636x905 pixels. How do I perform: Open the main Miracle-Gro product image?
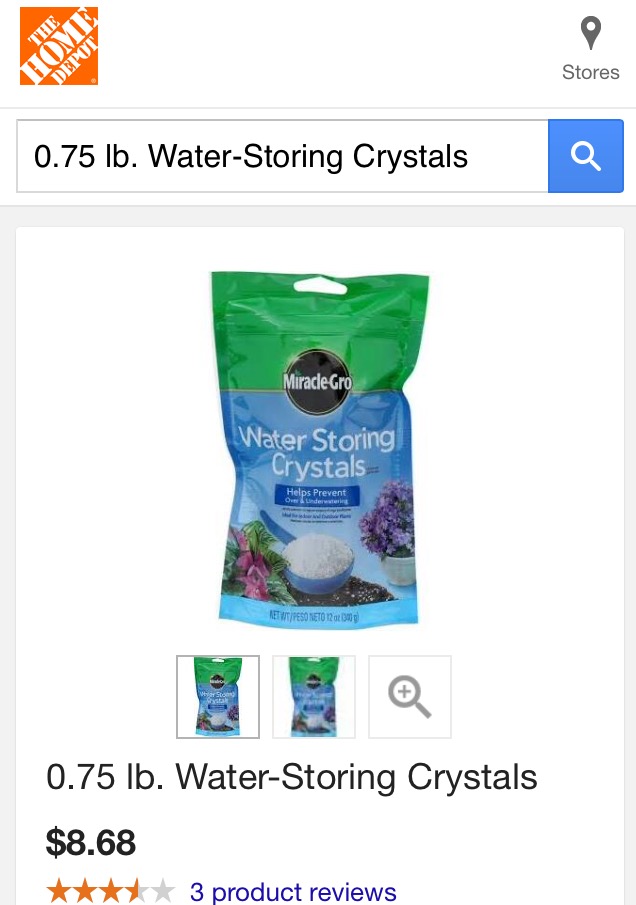point(318,450)
